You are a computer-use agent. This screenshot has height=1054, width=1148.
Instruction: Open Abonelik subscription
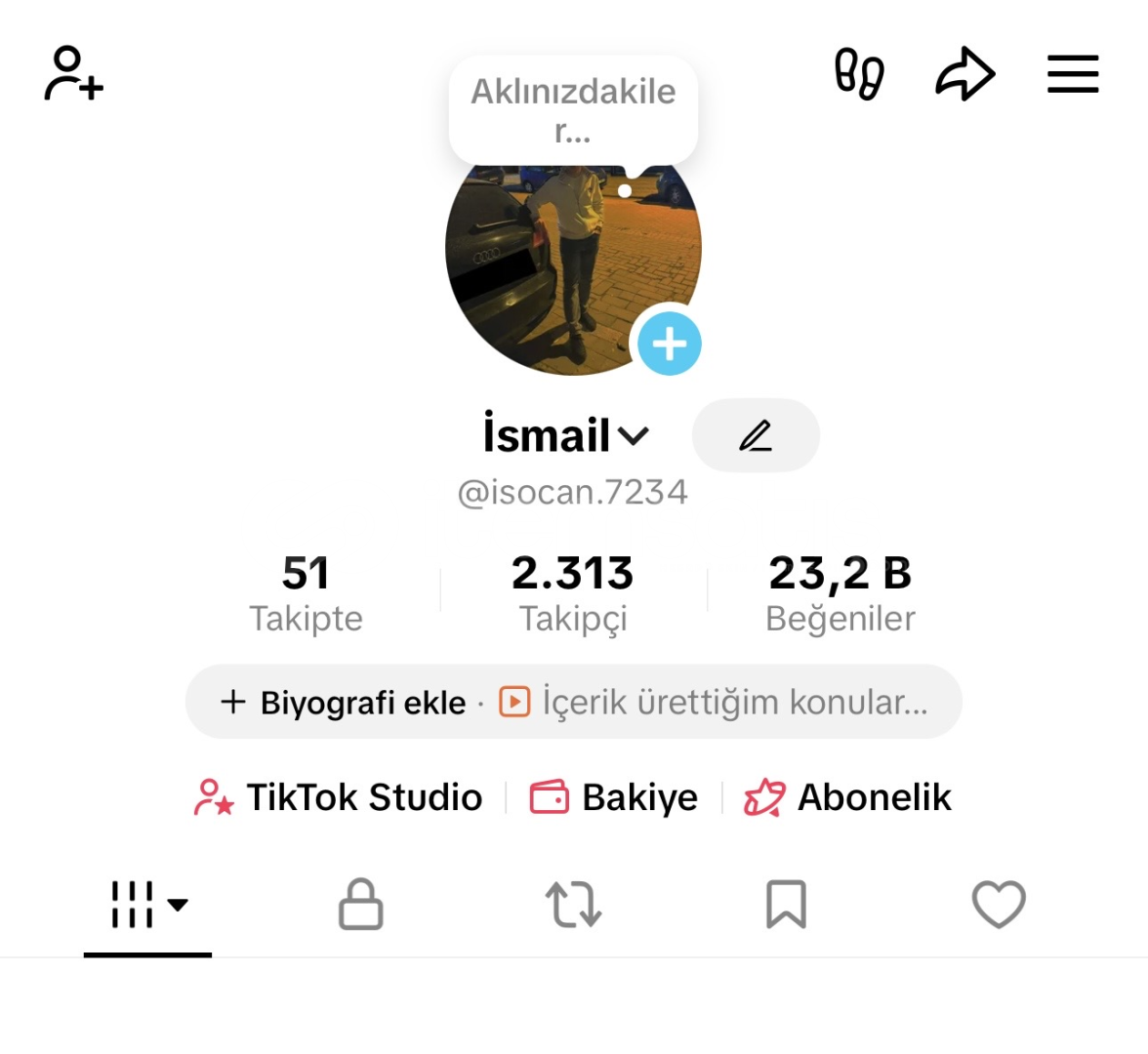(847, 797)
